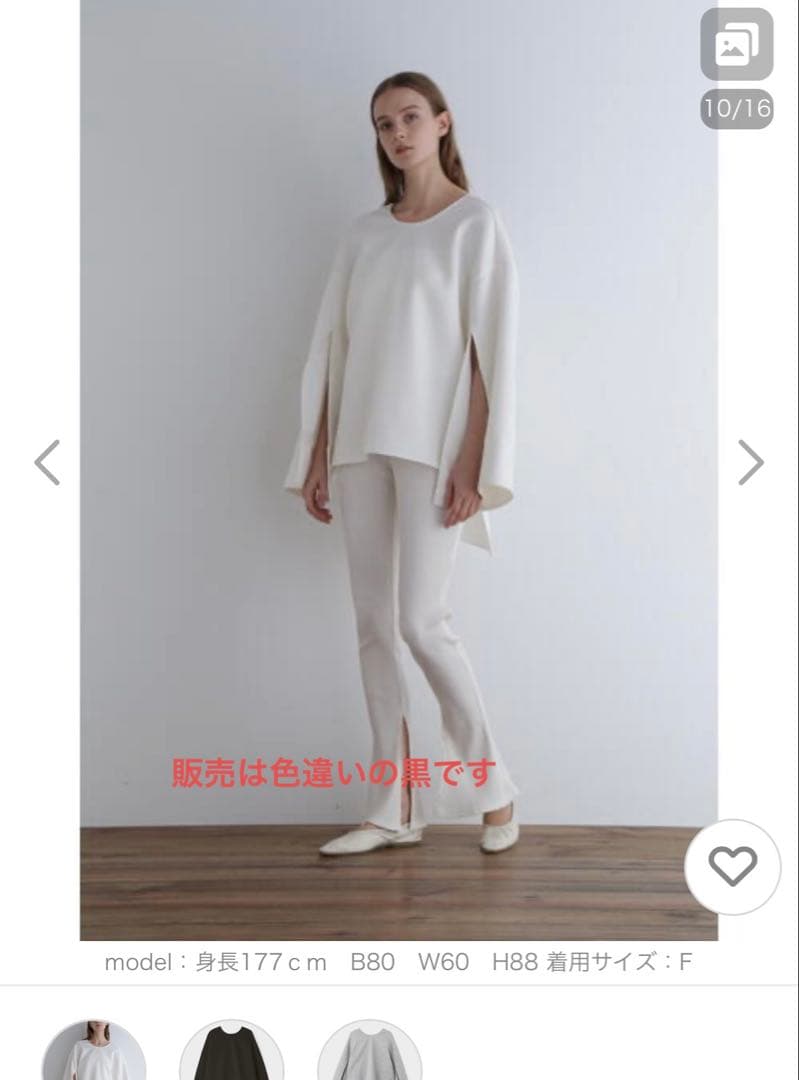This screenshot has height=1080, width=799.
Task: Open the image gallery icon
Action: click(x=737, y=44)
